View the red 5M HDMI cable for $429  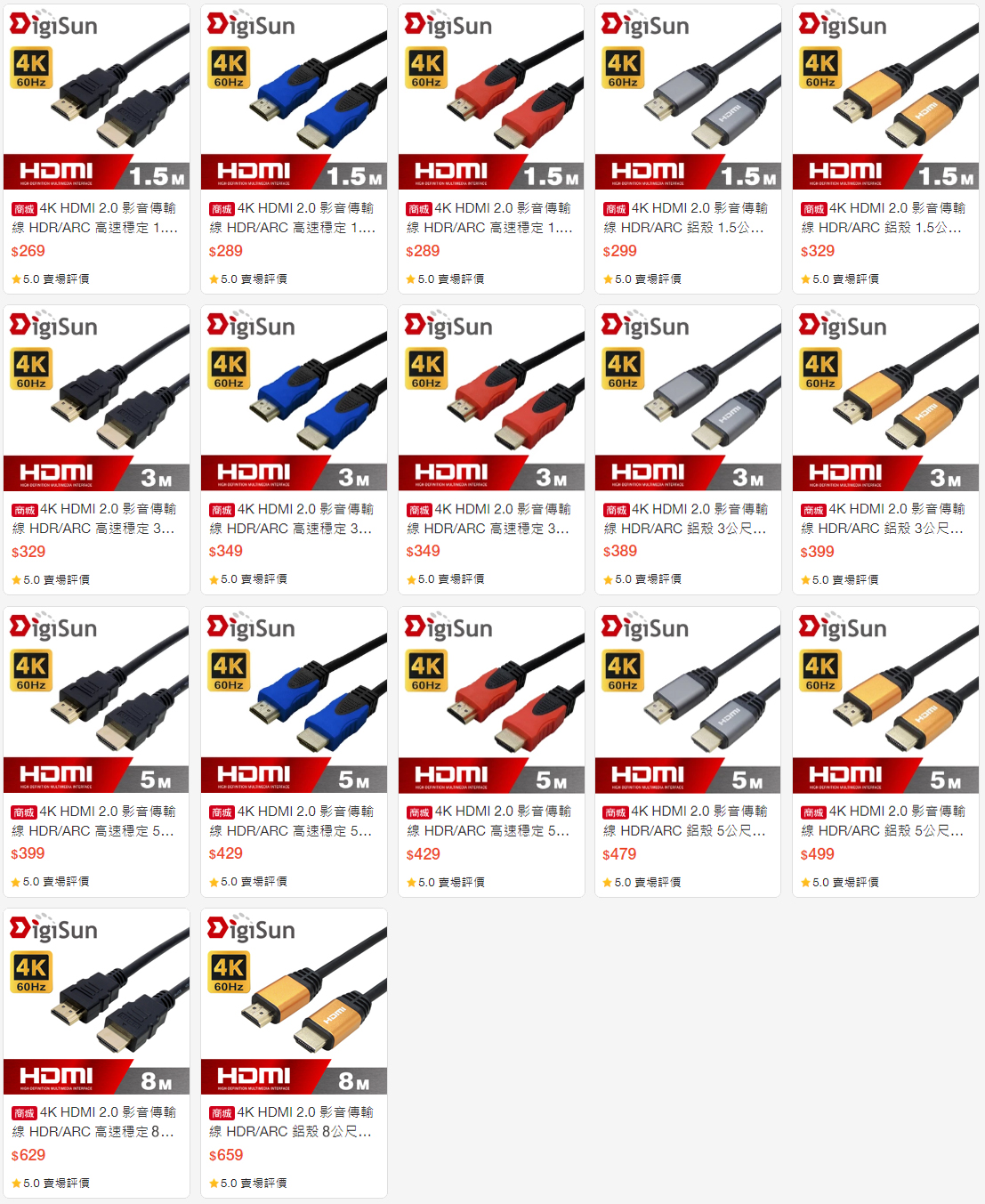click(491, 700)
